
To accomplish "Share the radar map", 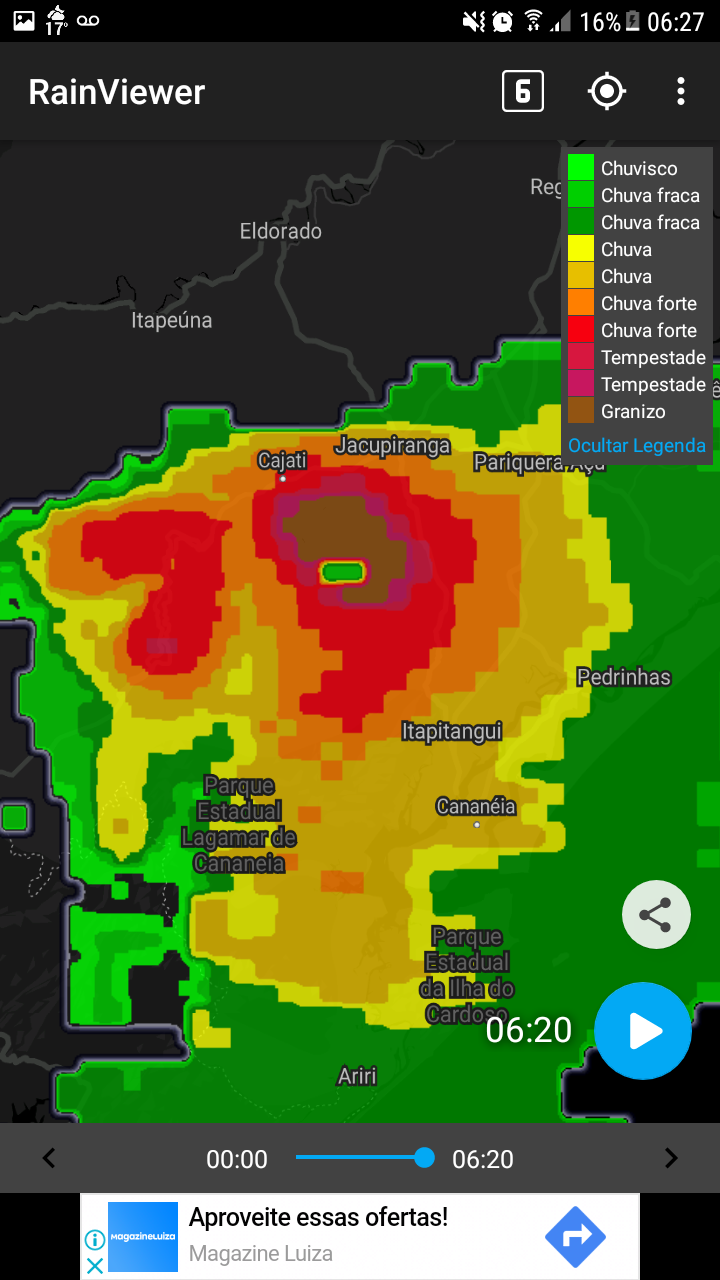I will click(x=656, y=914).
